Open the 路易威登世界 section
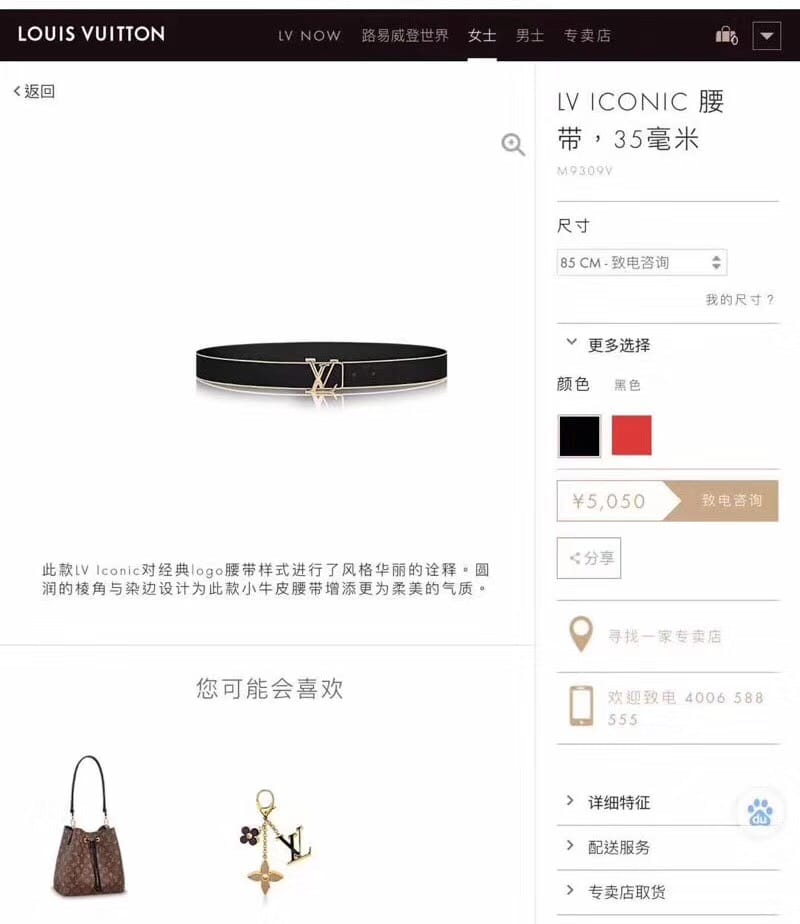This screenshot has width=800, height=924. (x=405, y=35)
